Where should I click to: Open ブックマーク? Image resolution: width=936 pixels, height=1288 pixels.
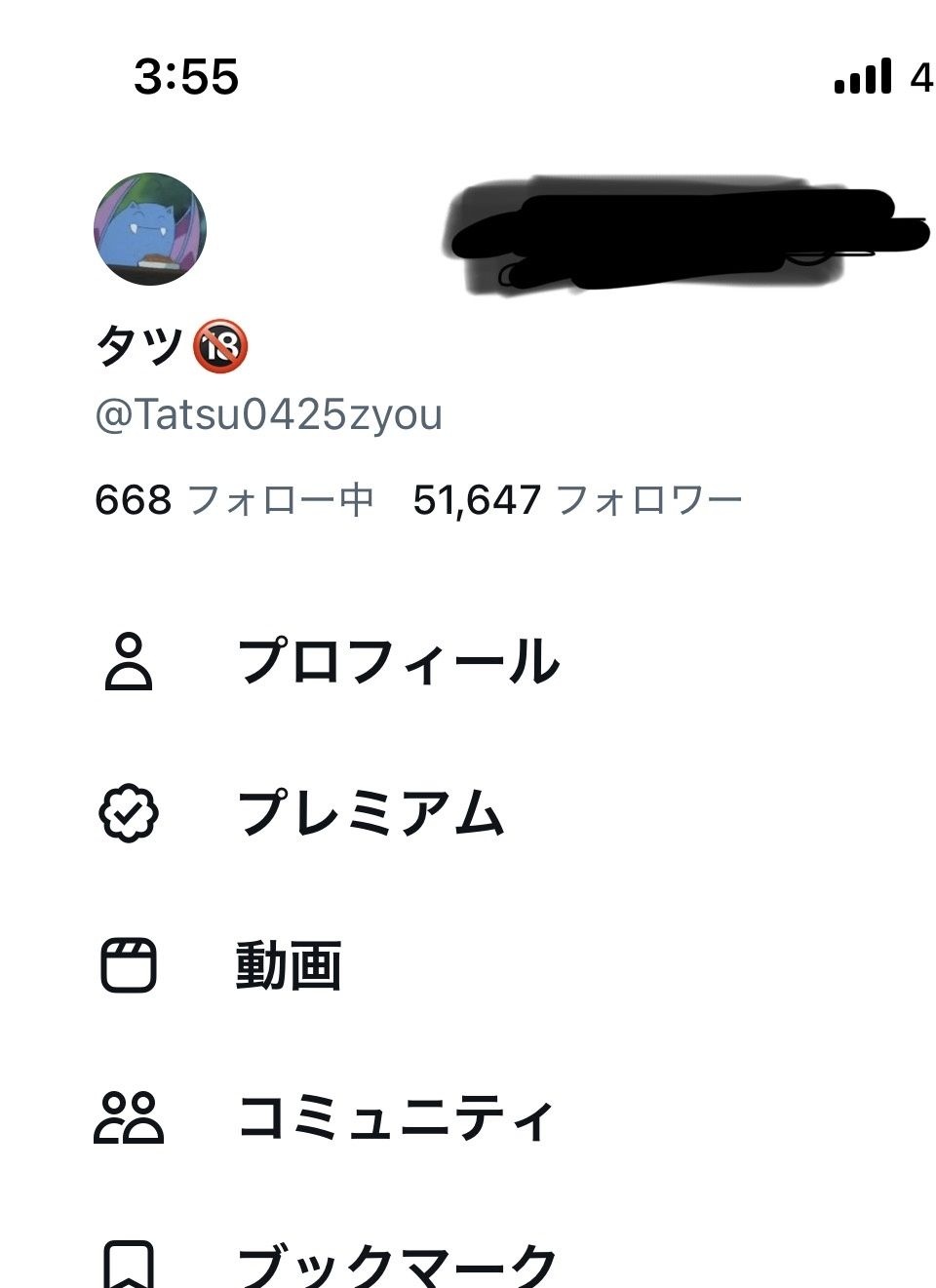[x=395, y=1264]
